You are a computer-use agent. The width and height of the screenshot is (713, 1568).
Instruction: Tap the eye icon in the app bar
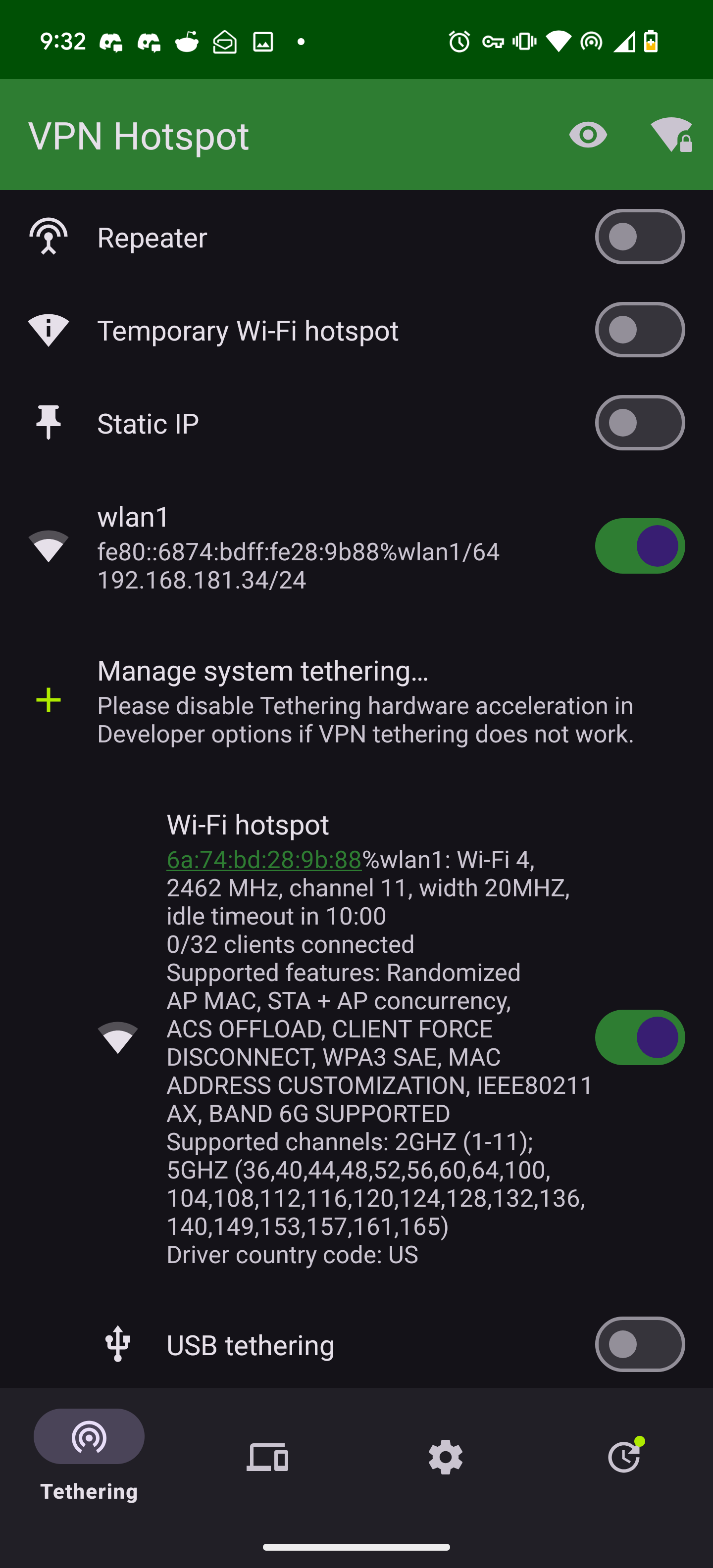pos(588,135)
